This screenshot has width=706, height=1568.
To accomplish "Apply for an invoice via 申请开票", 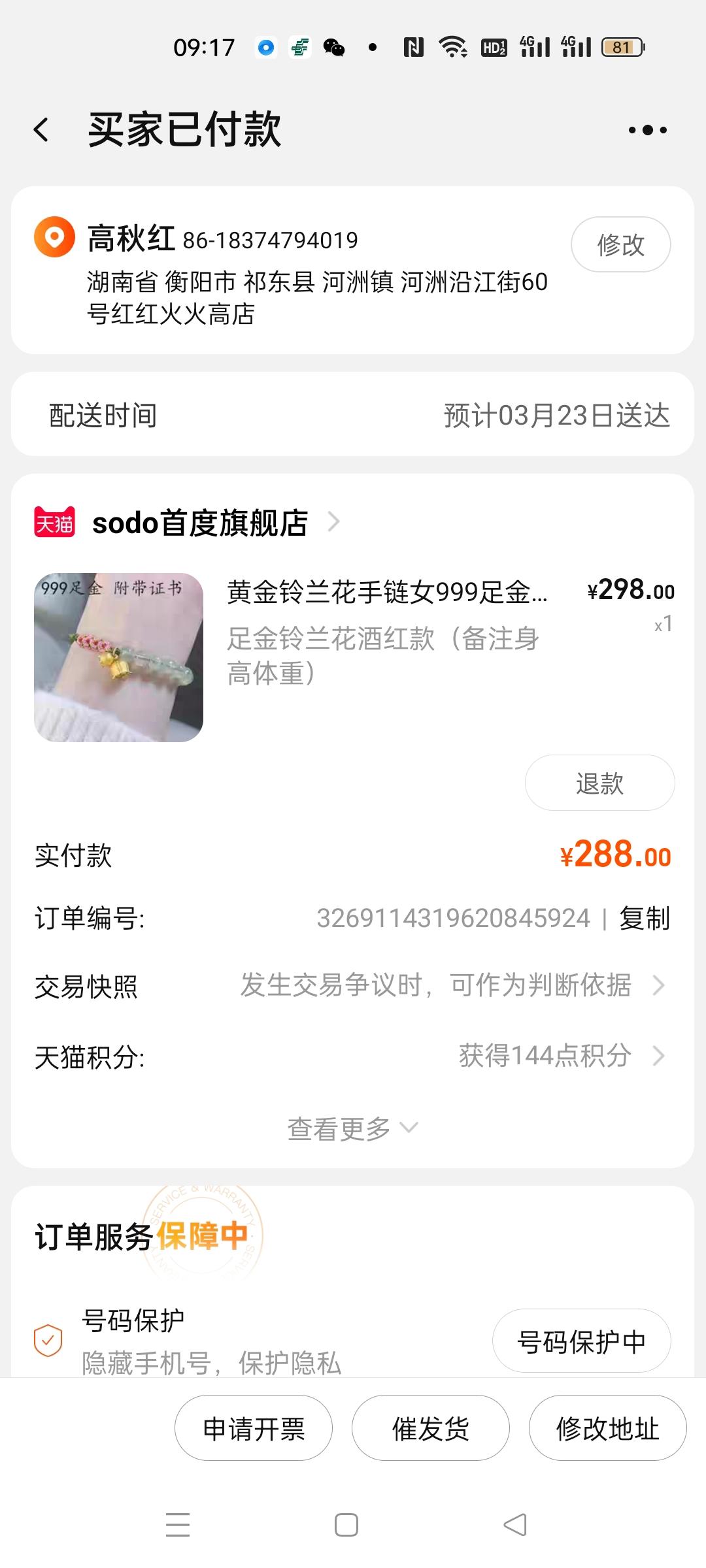I will tap(254, 1428).
